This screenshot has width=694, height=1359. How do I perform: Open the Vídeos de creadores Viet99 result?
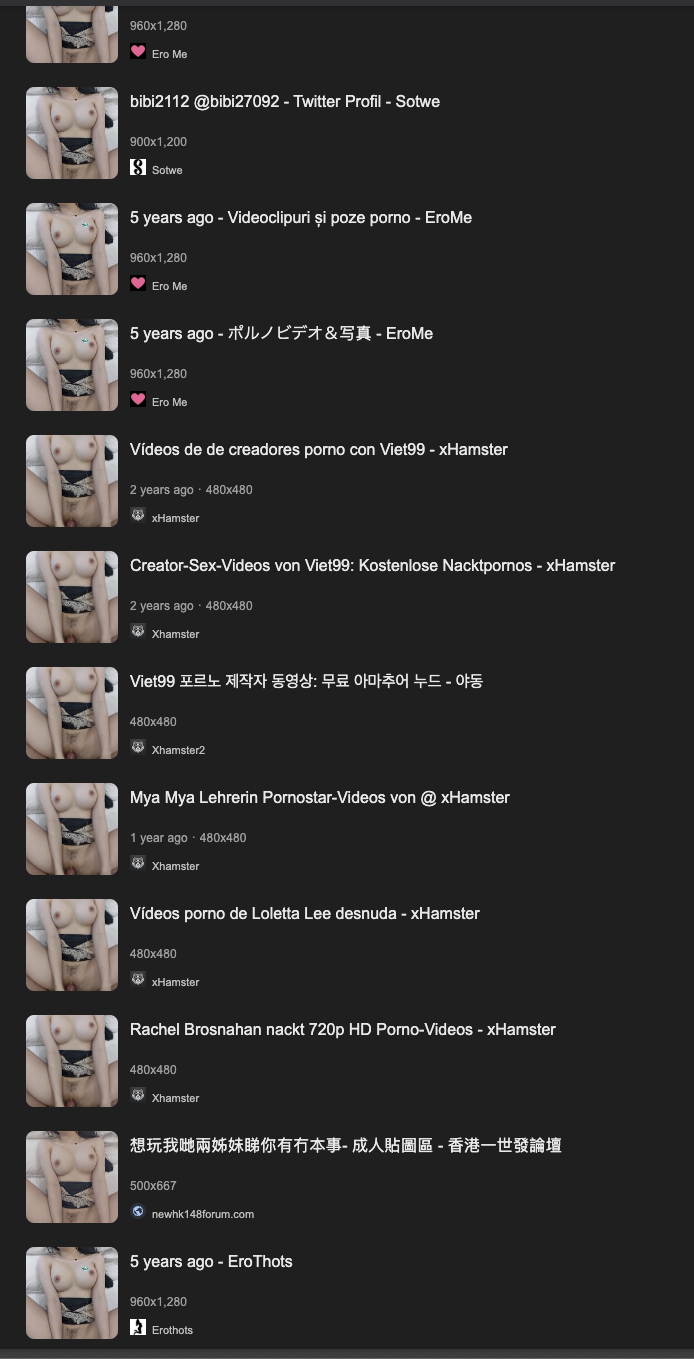click(318, 450)
